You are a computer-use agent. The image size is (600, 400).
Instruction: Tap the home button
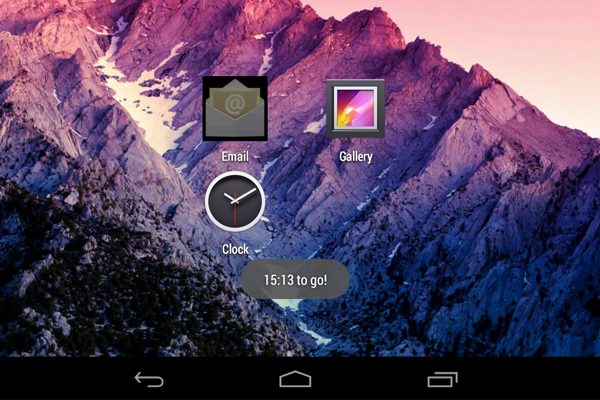point(296,379)
